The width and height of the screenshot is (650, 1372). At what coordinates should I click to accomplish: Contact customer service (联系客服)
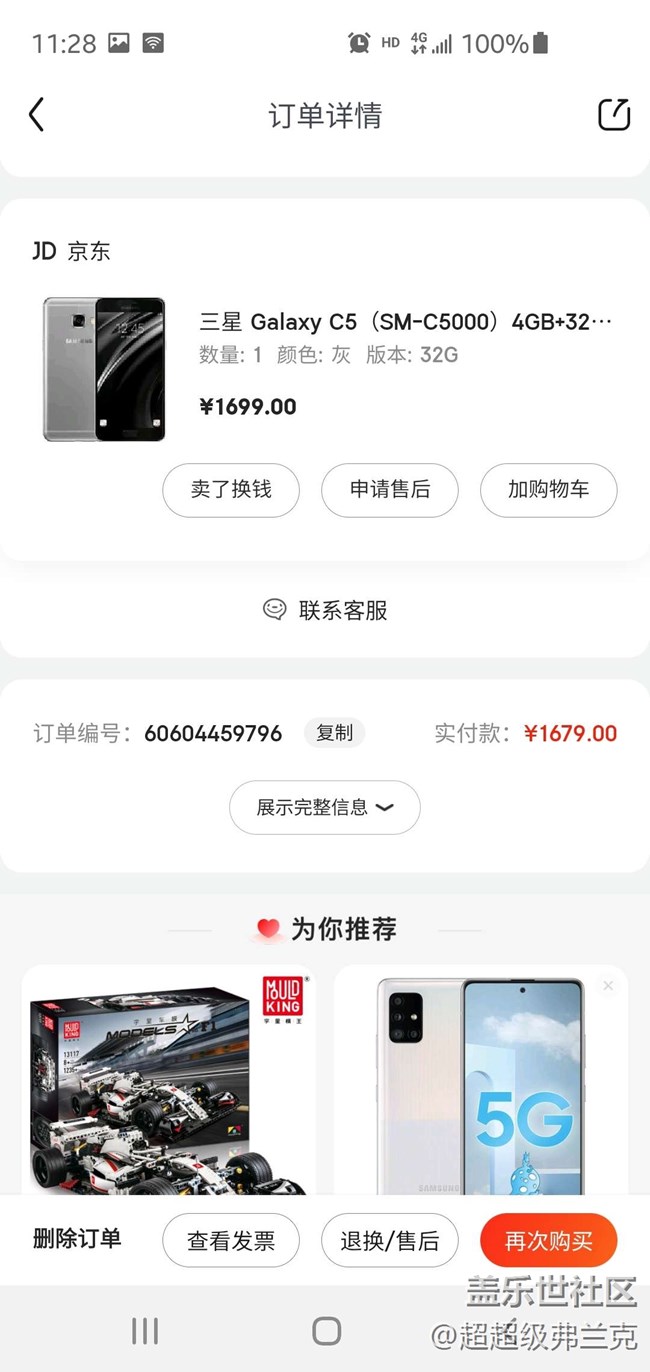click(x=325, y=610)
